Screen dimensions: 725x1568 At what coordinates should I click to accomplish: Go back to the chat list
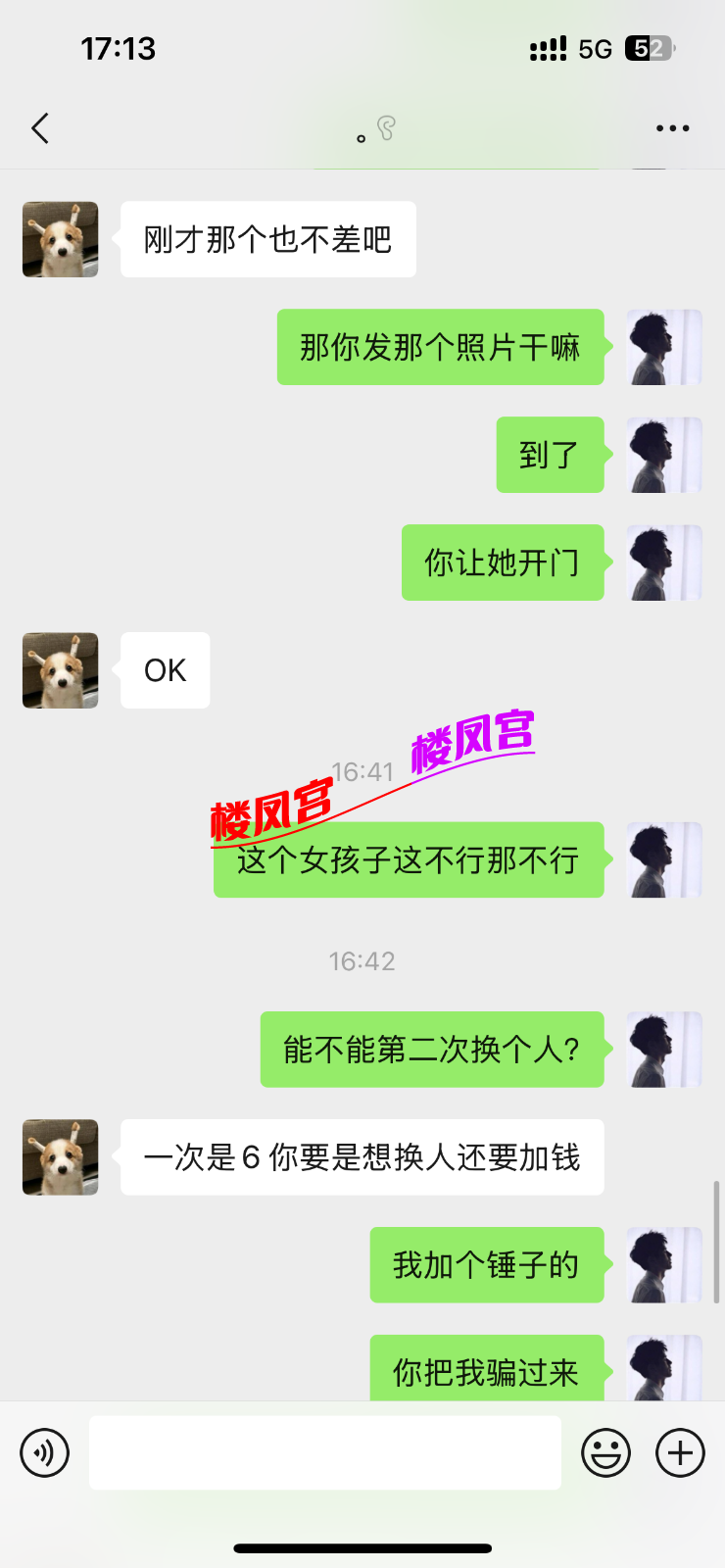pyautogui.click(x=40, y=128)
